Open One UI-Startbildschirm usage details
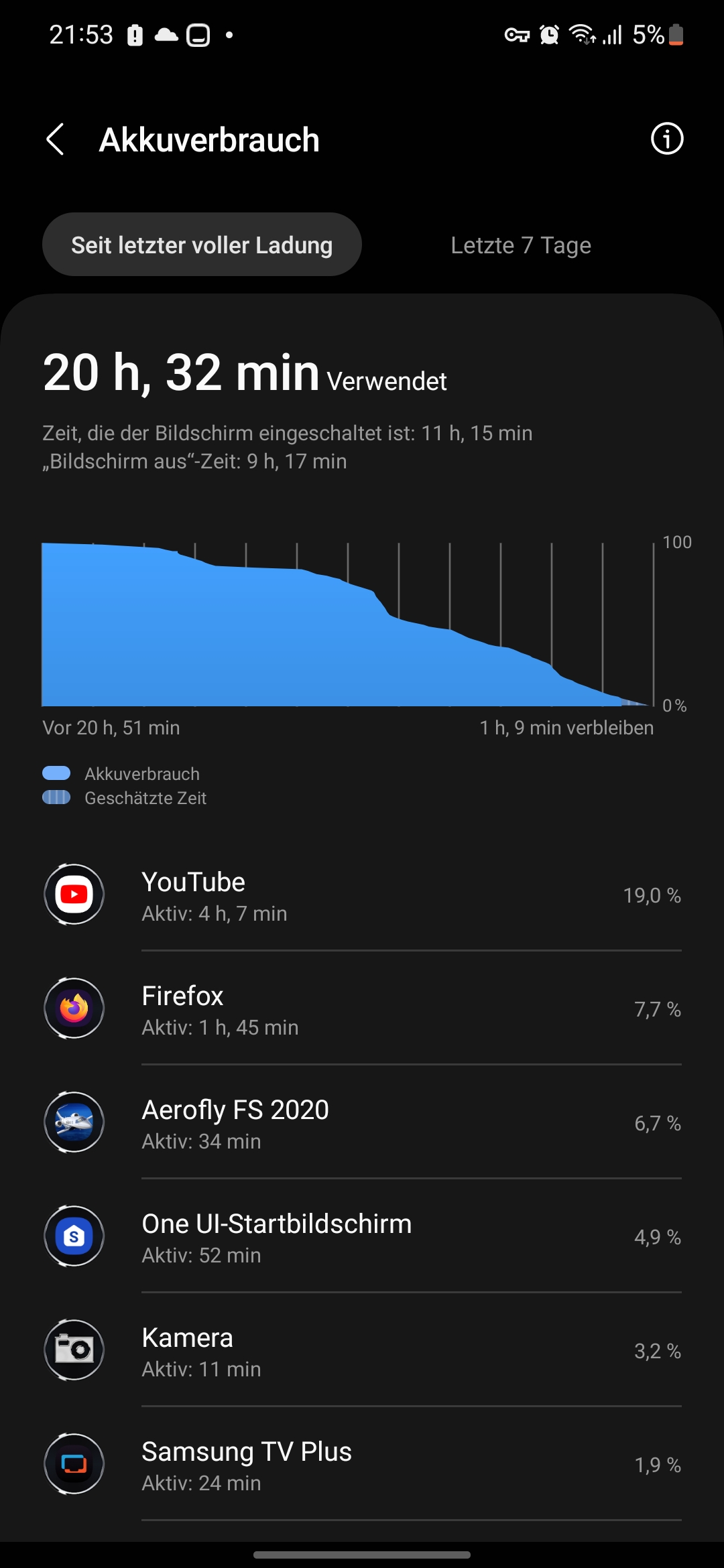This screenshot has width=724, height=1568. coord(362,1237)
